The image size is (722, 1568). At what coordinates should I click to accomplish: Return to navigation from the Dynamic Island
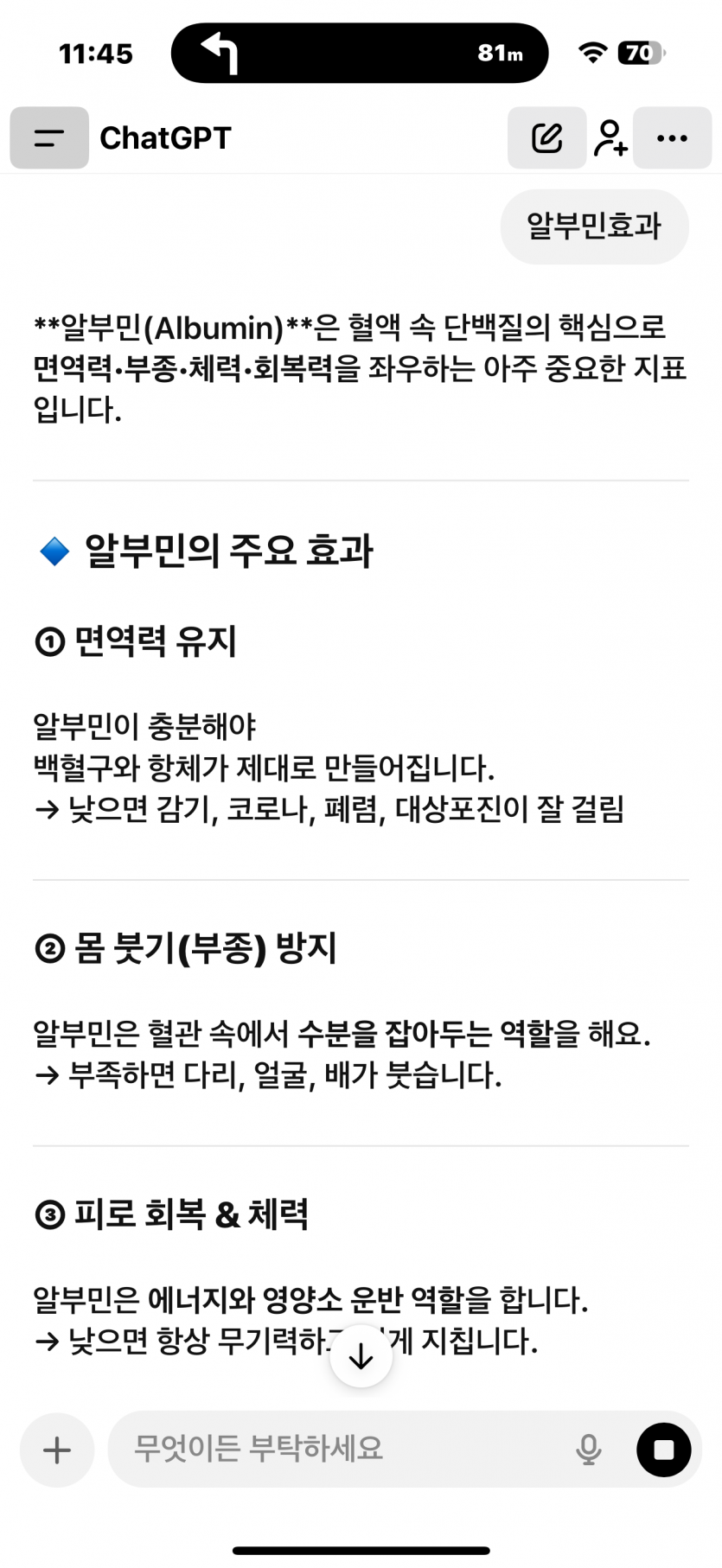(x=360, y=53)
